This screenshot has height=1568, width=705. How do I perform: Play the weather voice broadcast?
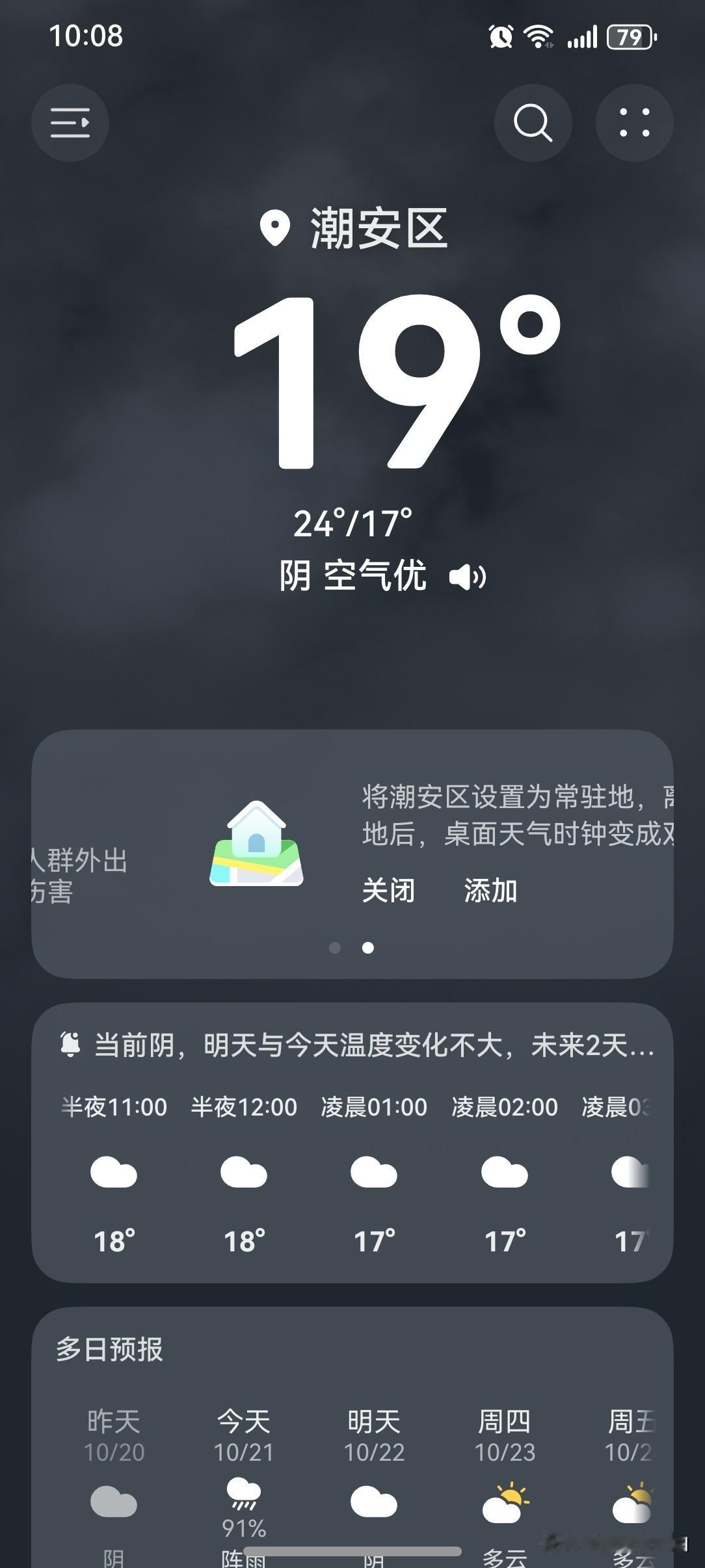467,577
